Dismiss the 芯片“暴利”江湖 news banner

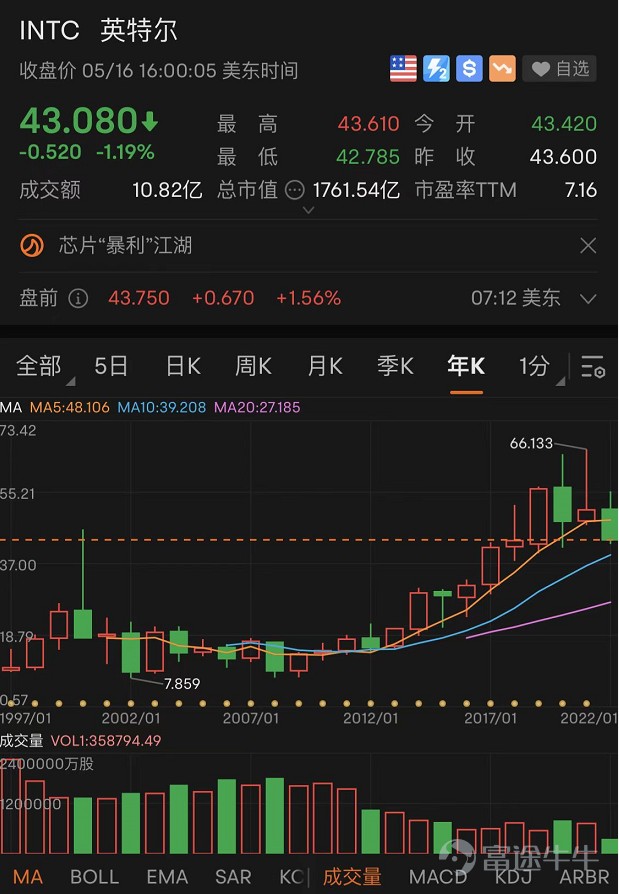coord(588,246)
